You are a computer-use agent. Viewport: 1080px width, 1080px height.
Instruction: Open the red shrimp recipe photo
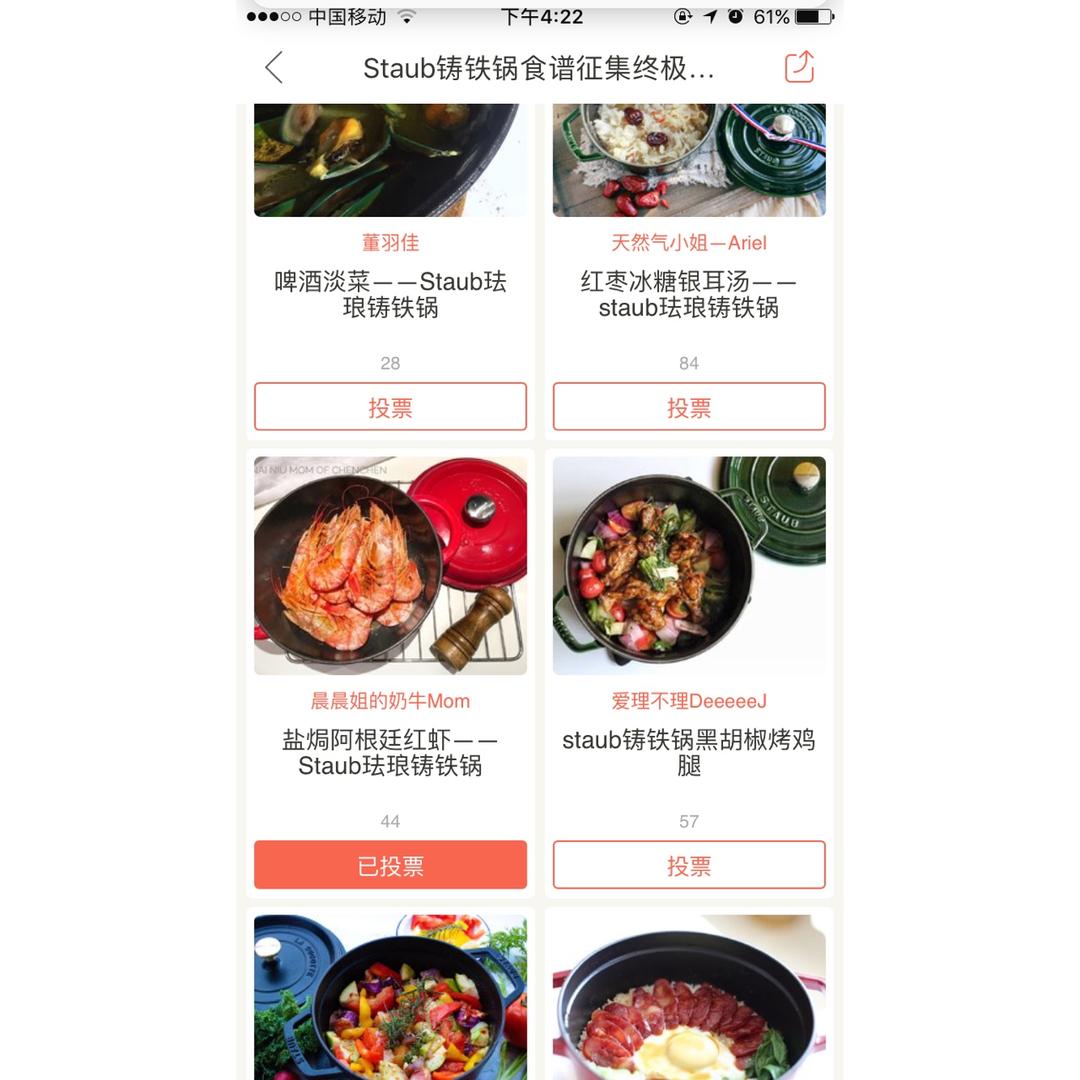click(x=390, y=566)
